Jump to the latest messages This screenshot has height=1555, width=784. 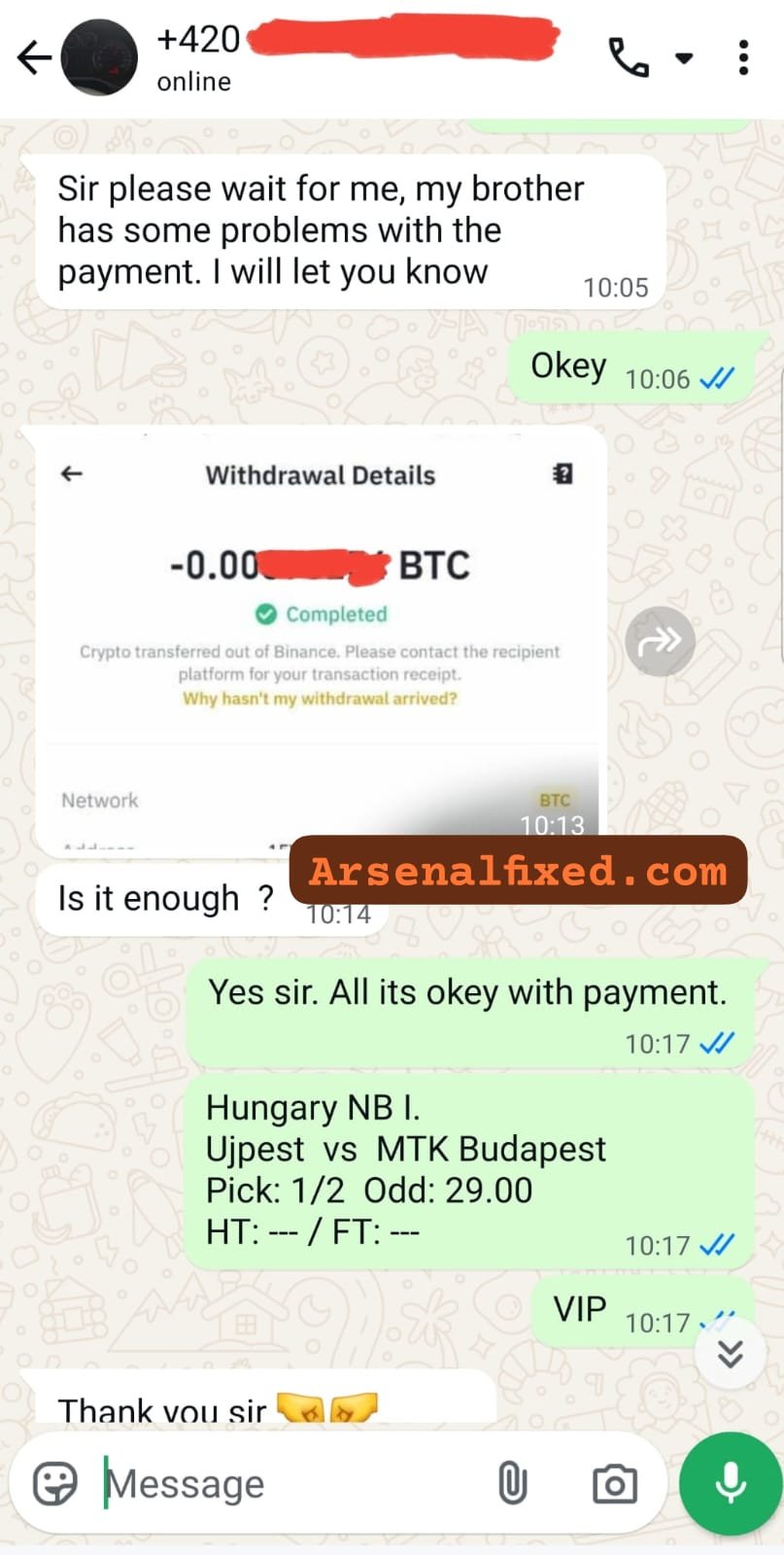(731, 1353)
